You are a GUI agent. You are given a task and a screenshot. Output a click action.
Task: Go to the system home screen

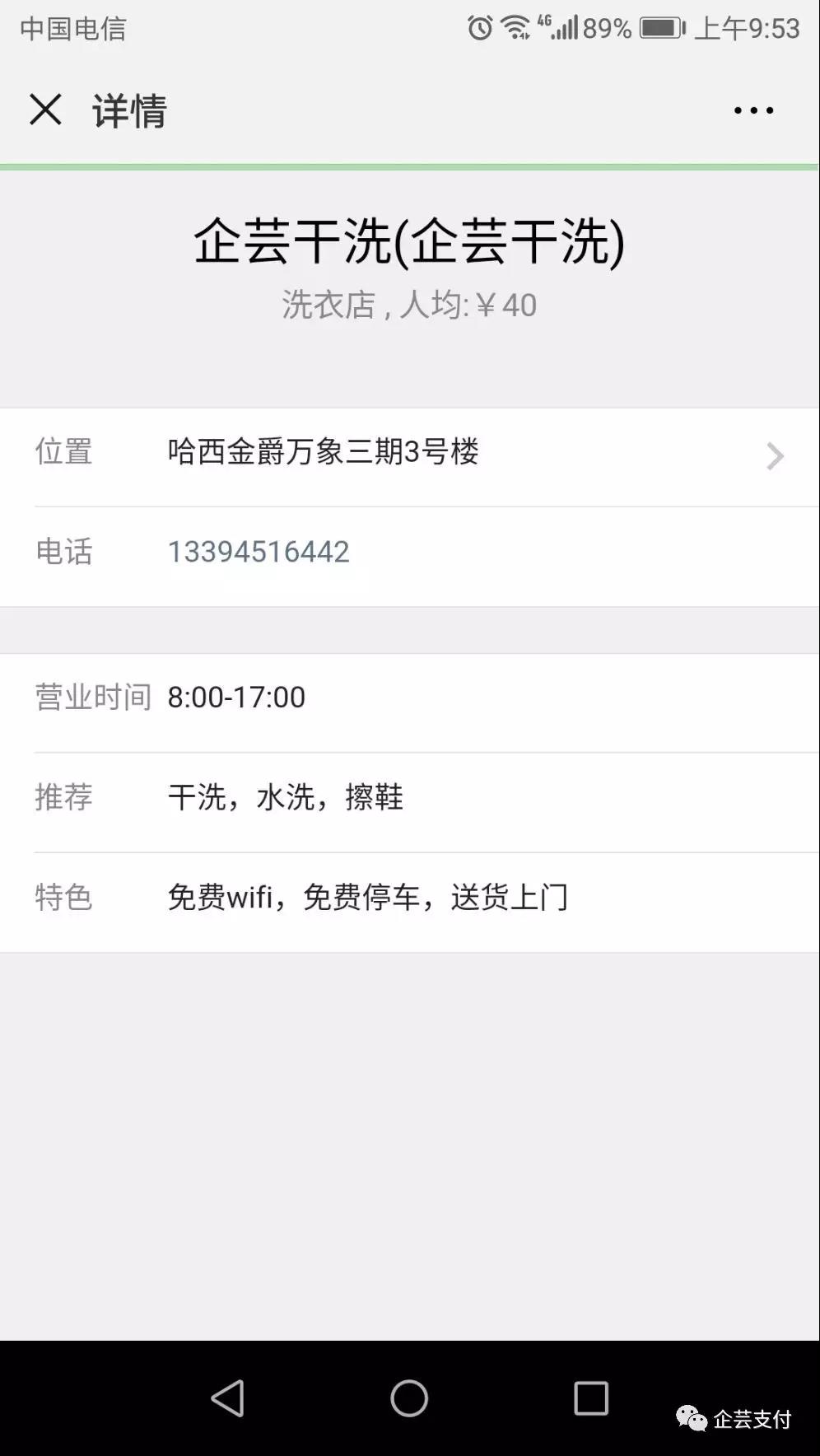click(409, 1398)
